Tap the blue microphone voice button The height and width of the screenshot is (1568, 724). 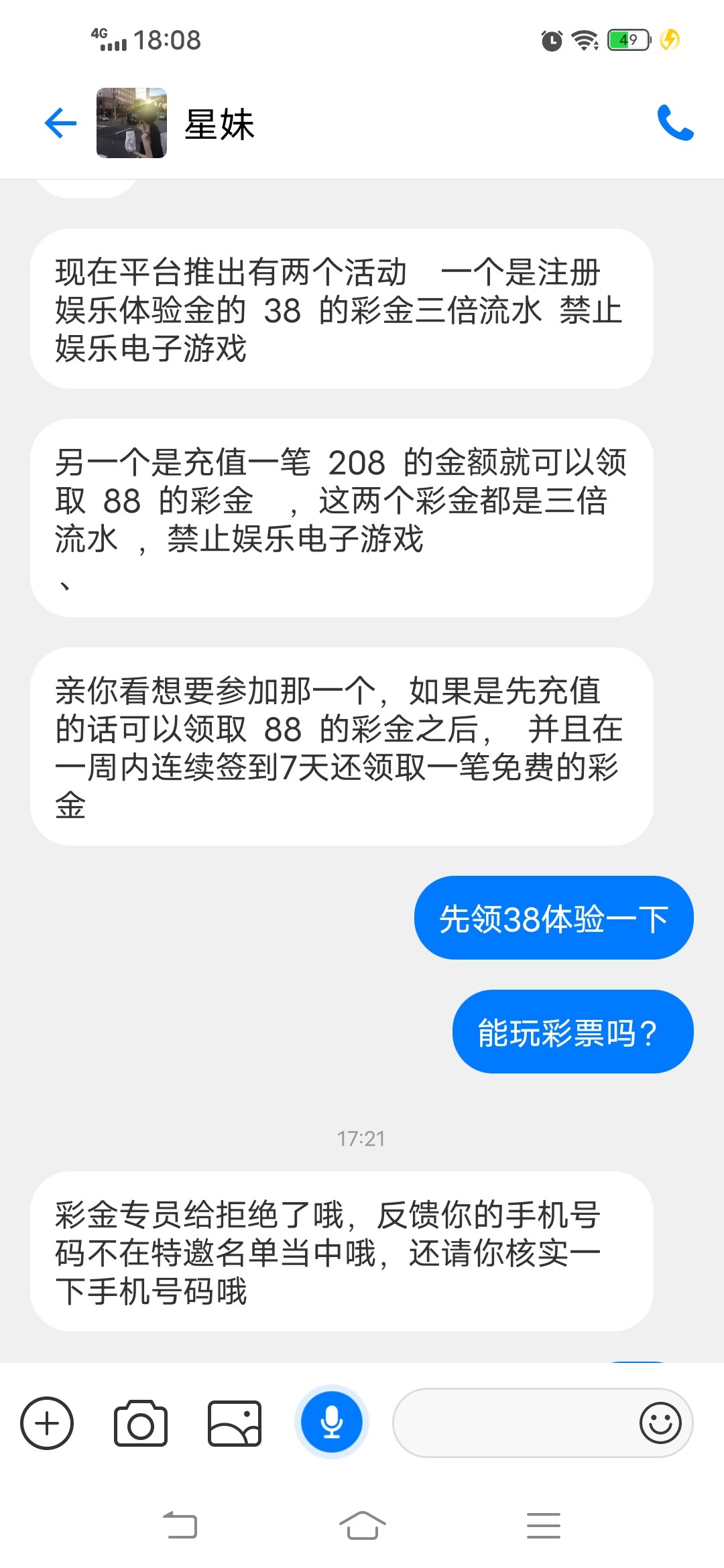pos(331,1421)
